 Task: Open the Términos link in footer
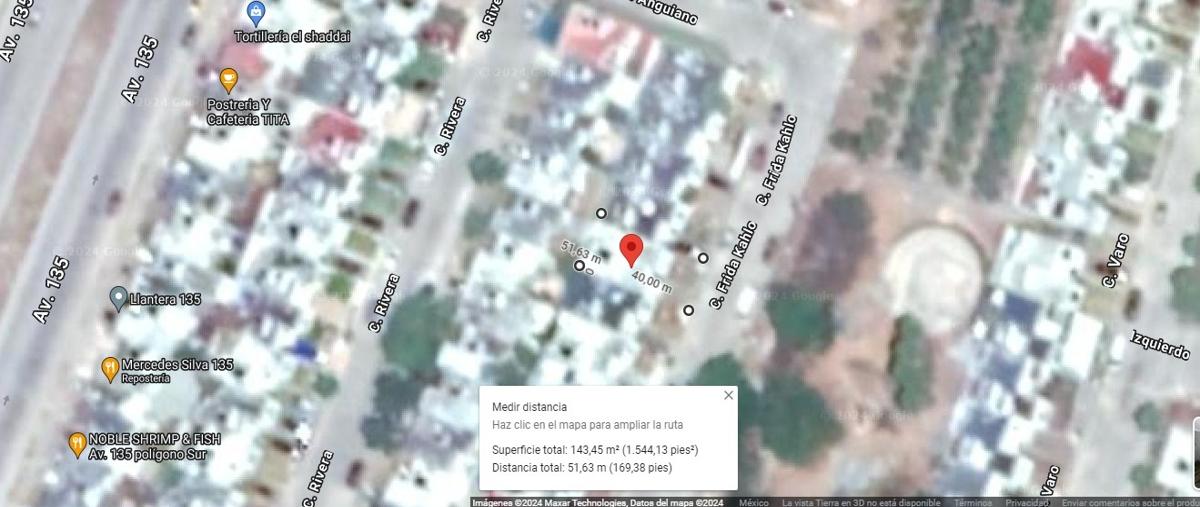pos(973,502)
